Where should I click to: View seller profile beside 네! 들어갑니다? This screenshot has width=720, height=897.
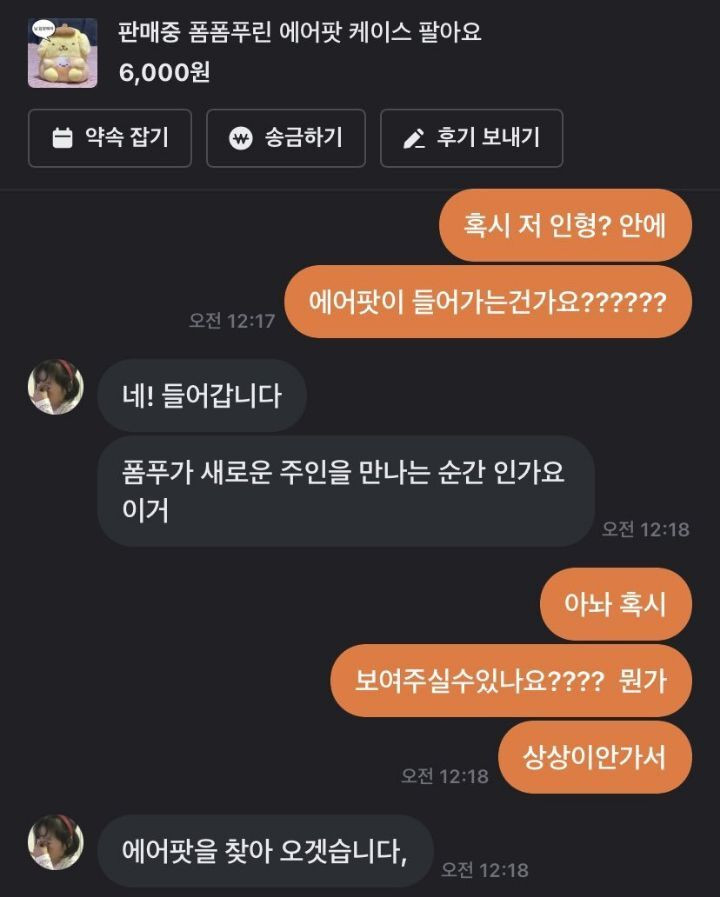pyautogui.click(x=56, y=387)
